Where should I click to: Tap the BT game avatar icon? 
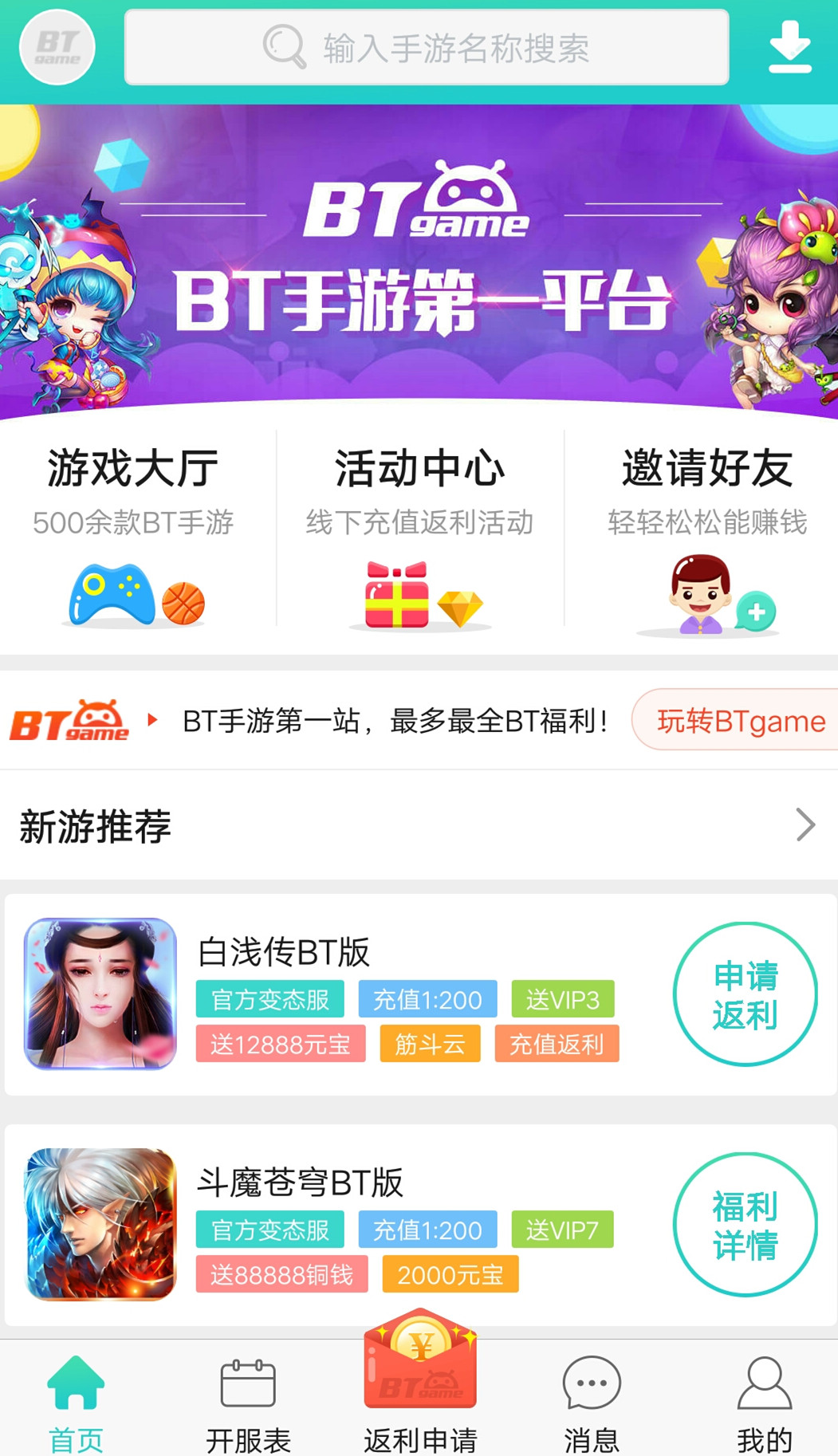[x=57, y=48]
